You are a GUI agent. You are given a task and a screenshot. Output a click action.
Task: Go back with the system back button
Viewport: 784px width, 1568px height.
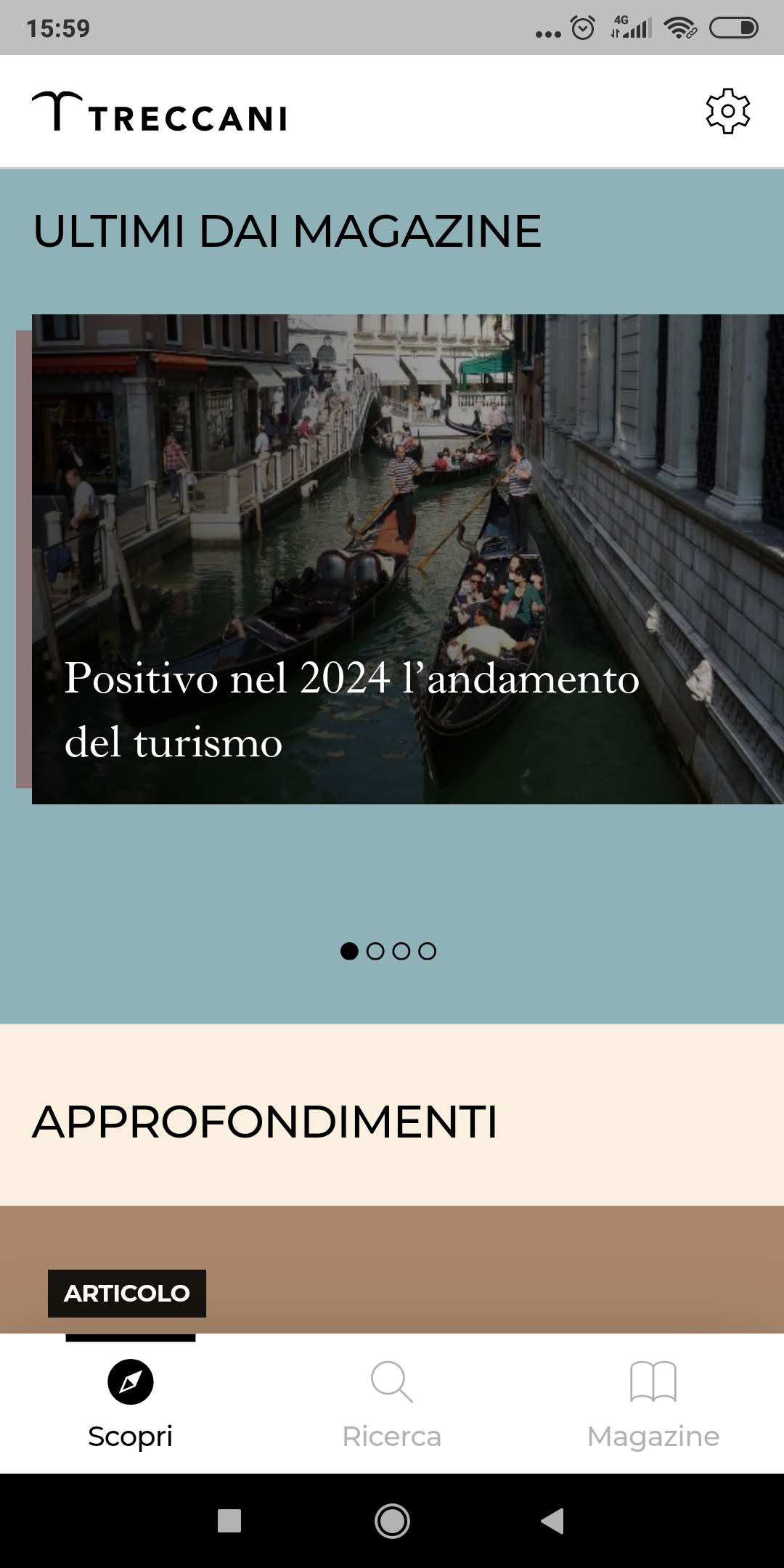553,1521
